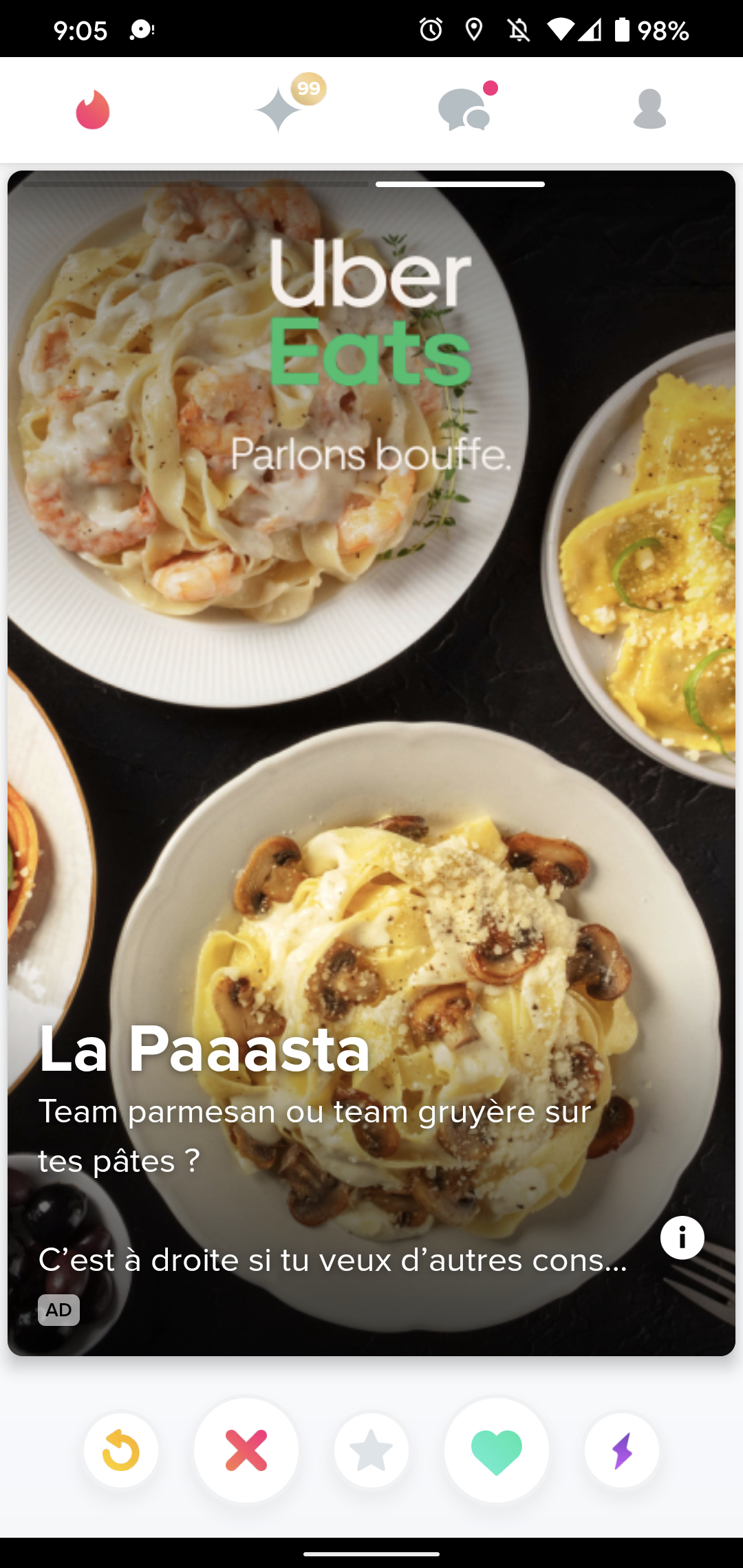Tap the rewind undo button
This screenshot has height=1568, width=743.
[120, 1450]
